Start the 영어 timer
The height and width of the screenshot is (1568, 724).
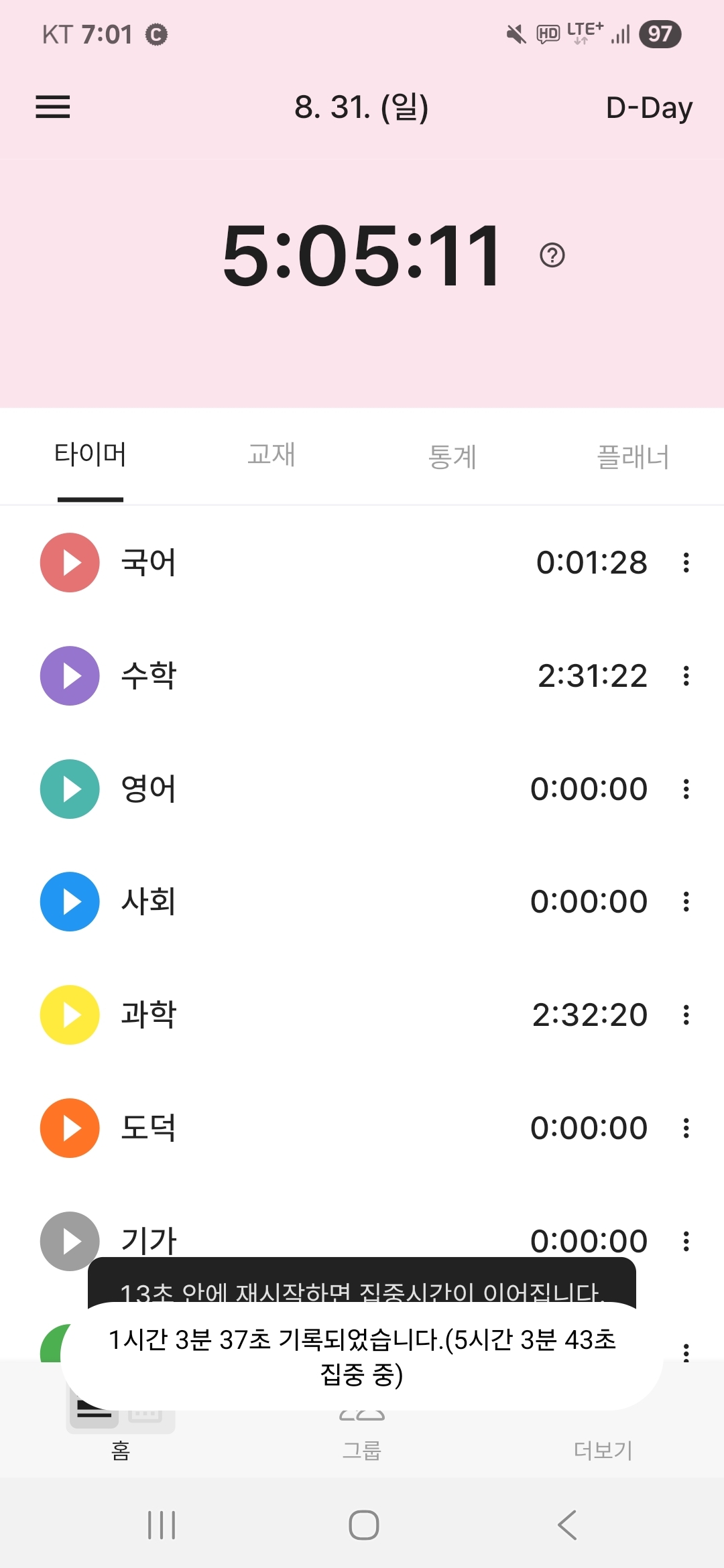(x=70, y=789)
